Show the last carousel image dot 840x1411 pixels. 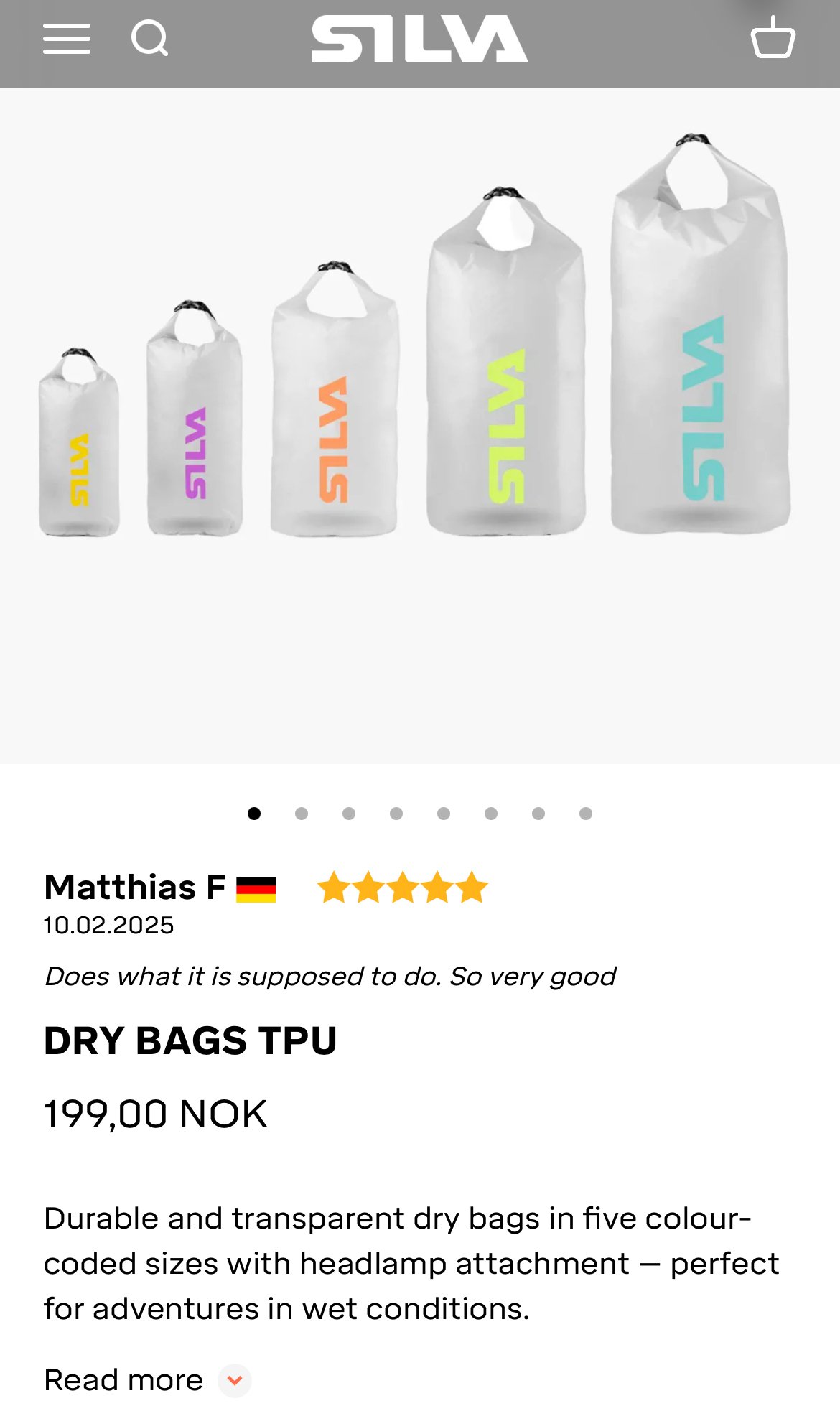(x=586, y=814)
